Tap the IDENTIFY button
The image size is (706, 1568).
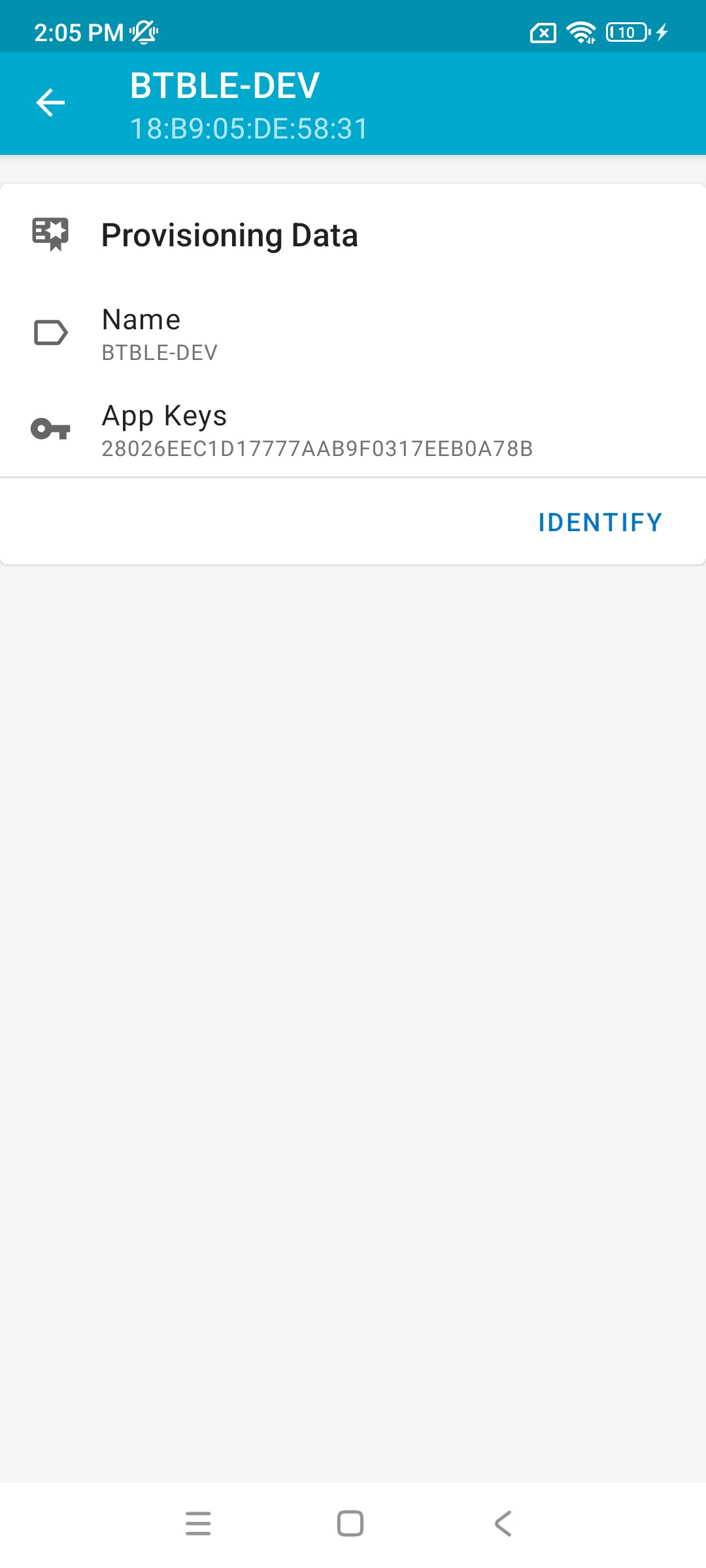(x=599, y=523)
